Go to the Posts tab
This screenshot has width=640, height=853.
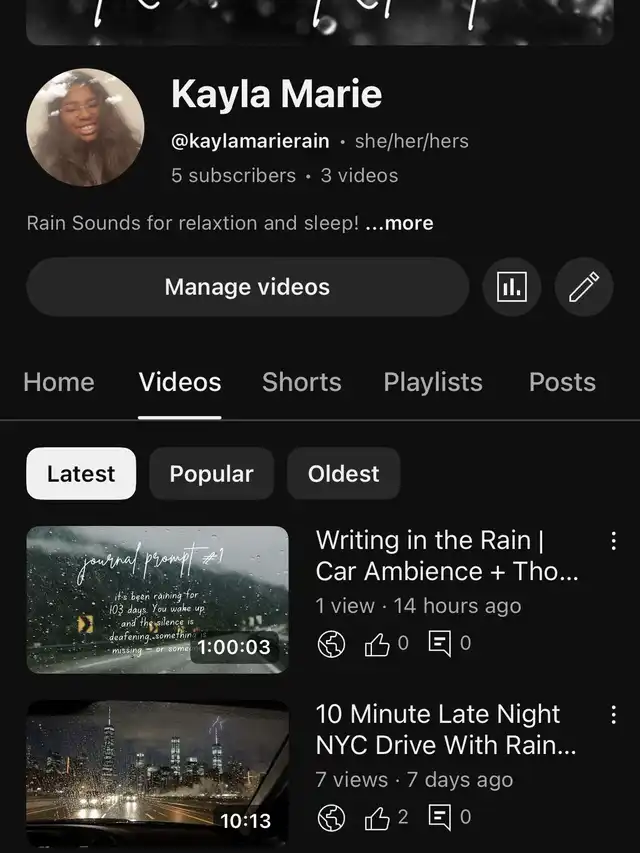click(562, 382)
